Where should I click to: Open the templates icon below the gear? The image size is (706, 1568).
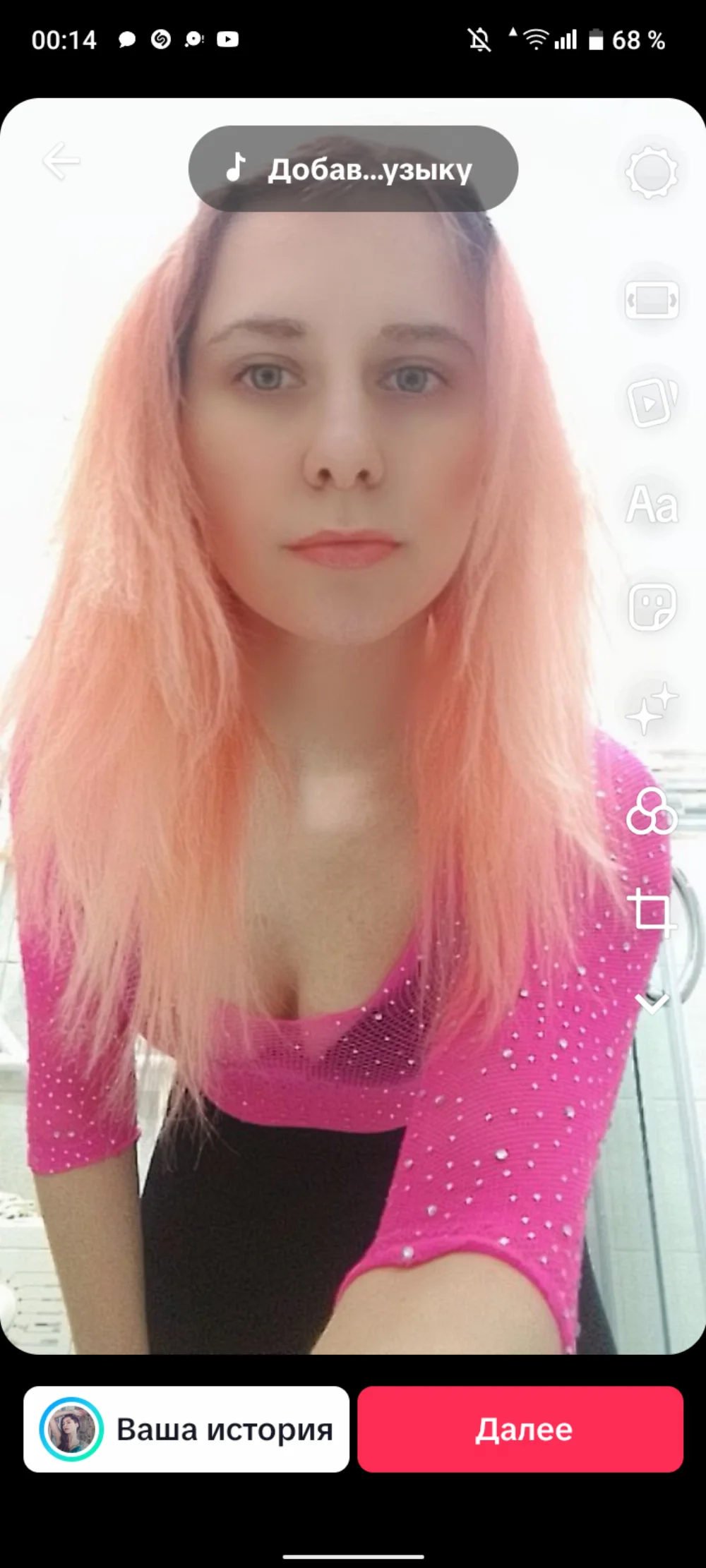pyautogui.click(x=652, y=301)
